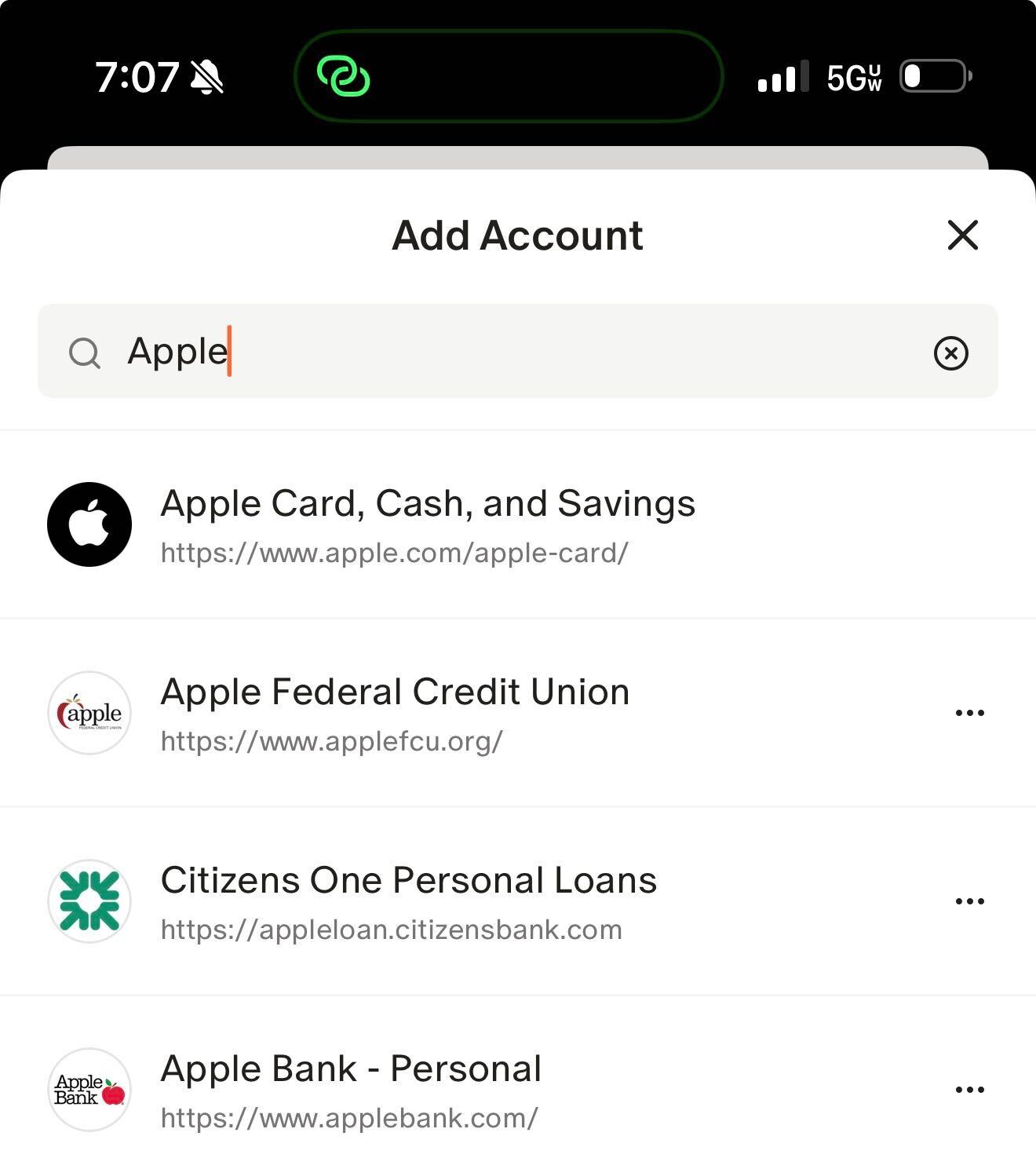Open options for Apple Federal Credit Union

click(971, 713)
